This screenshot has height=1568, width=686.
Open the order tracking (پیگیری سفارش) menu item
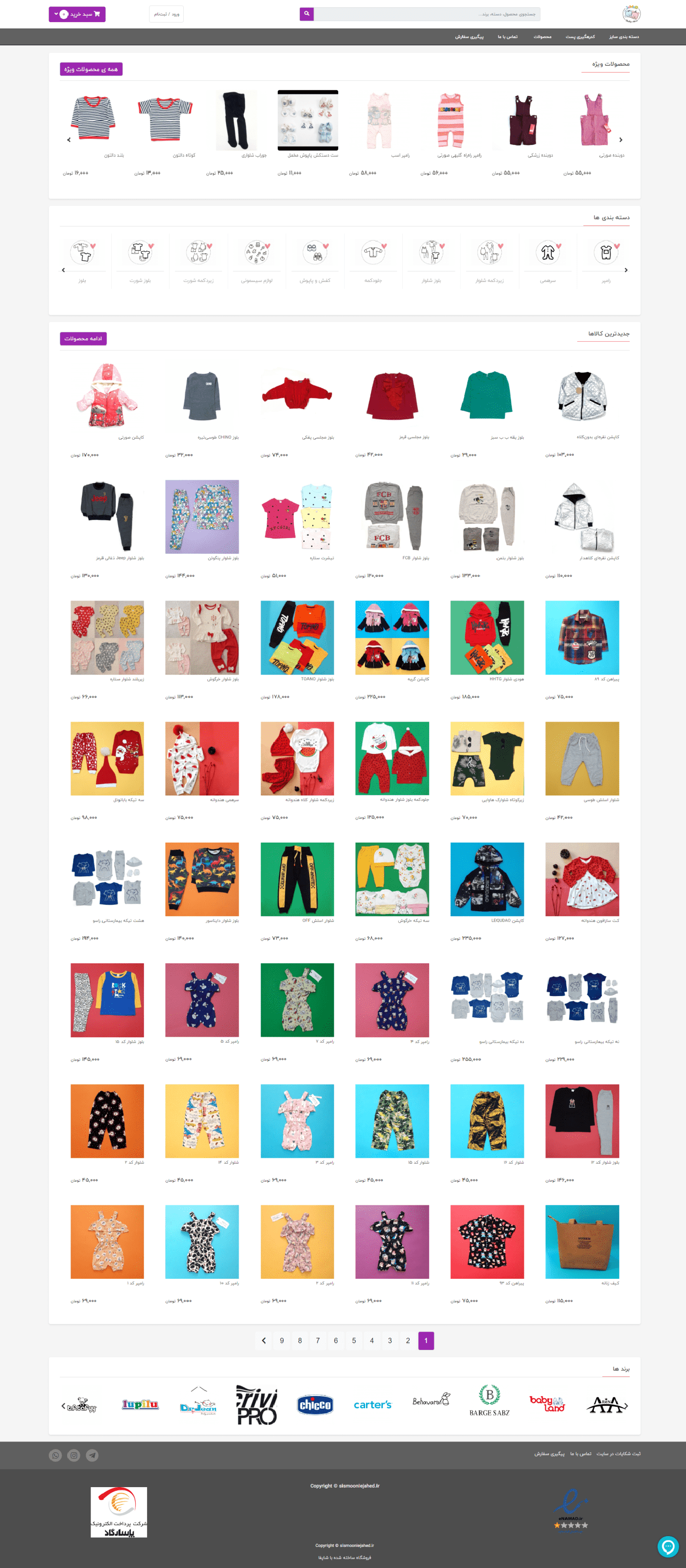469,37
